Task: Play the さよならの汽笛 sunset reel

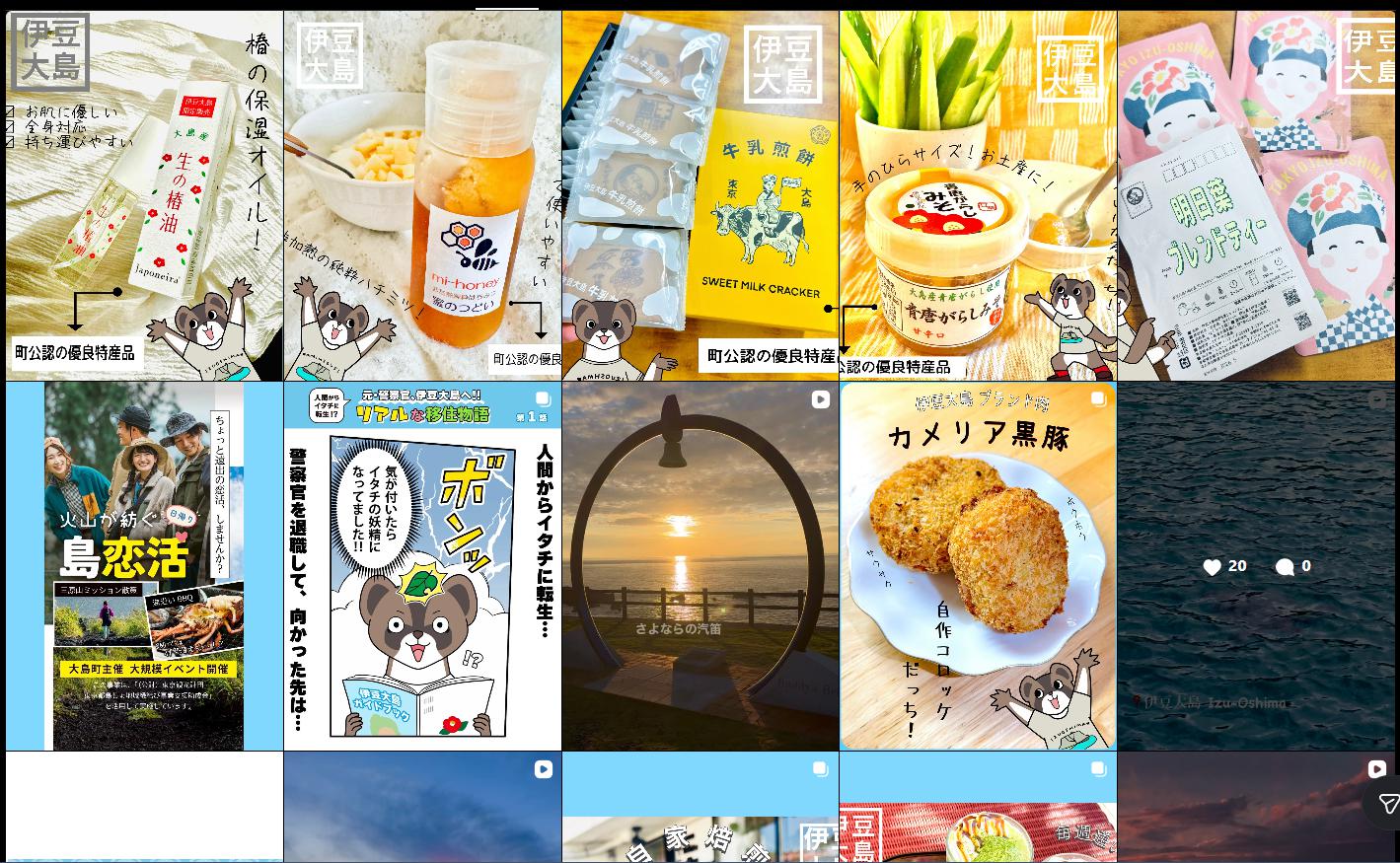Action: [700, 566]
